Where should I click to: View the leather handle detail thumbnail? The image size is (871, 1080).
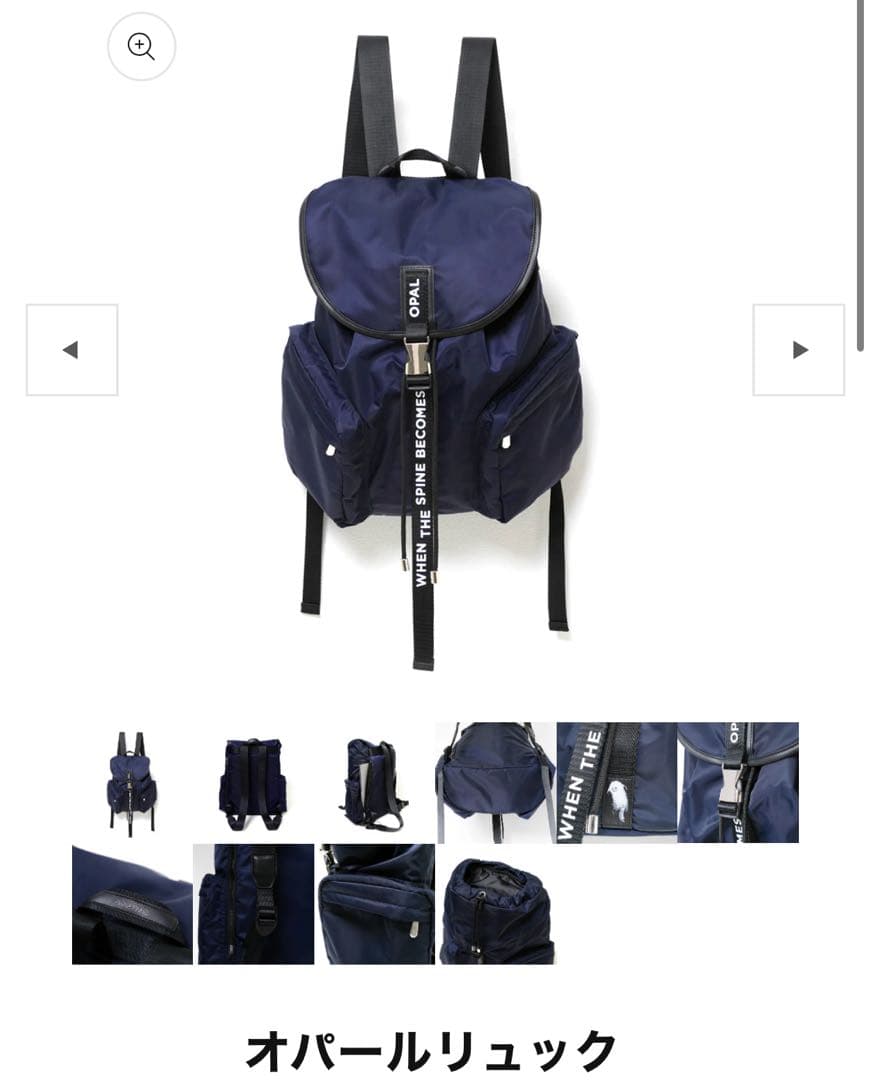132,904
